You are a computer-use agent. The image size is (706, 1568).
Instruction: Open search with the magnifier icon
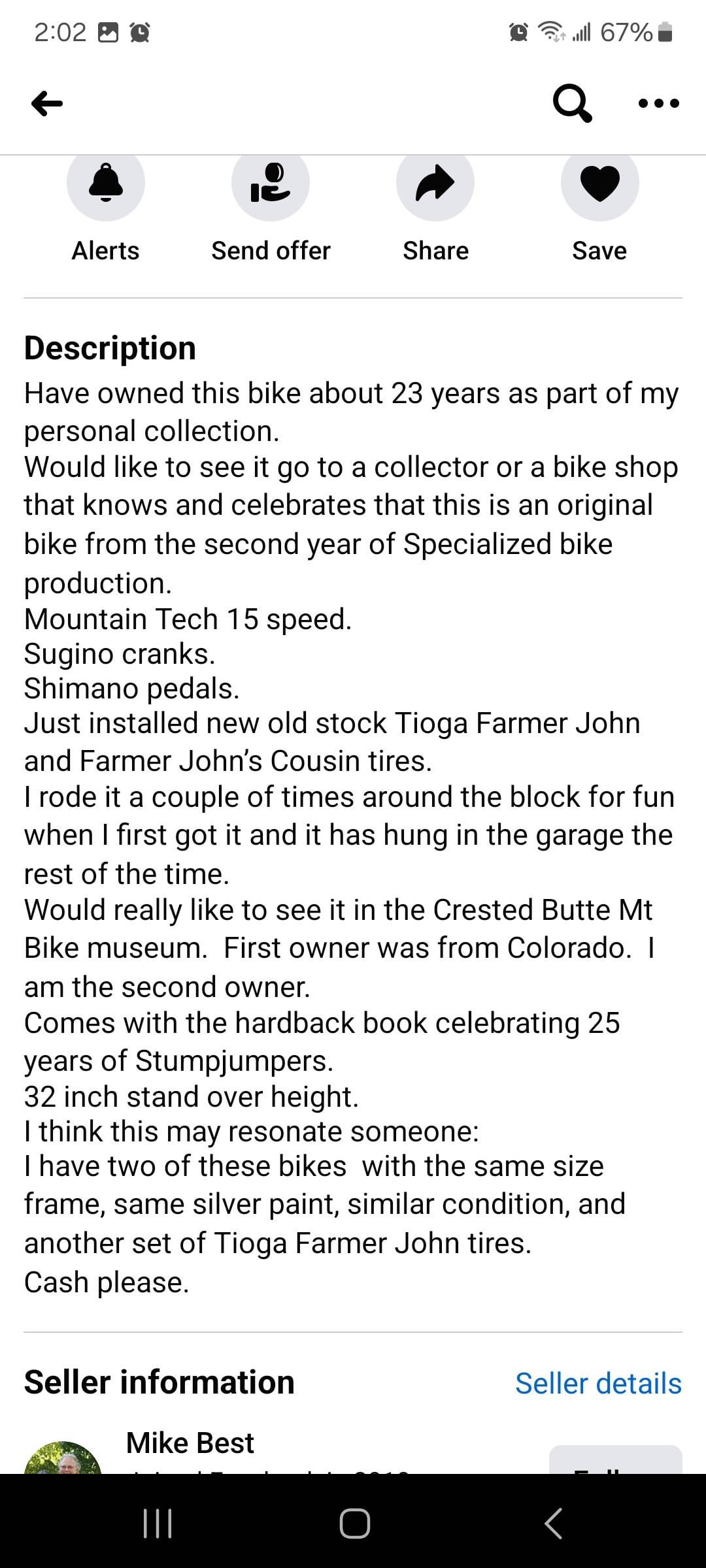pos(572,103)
